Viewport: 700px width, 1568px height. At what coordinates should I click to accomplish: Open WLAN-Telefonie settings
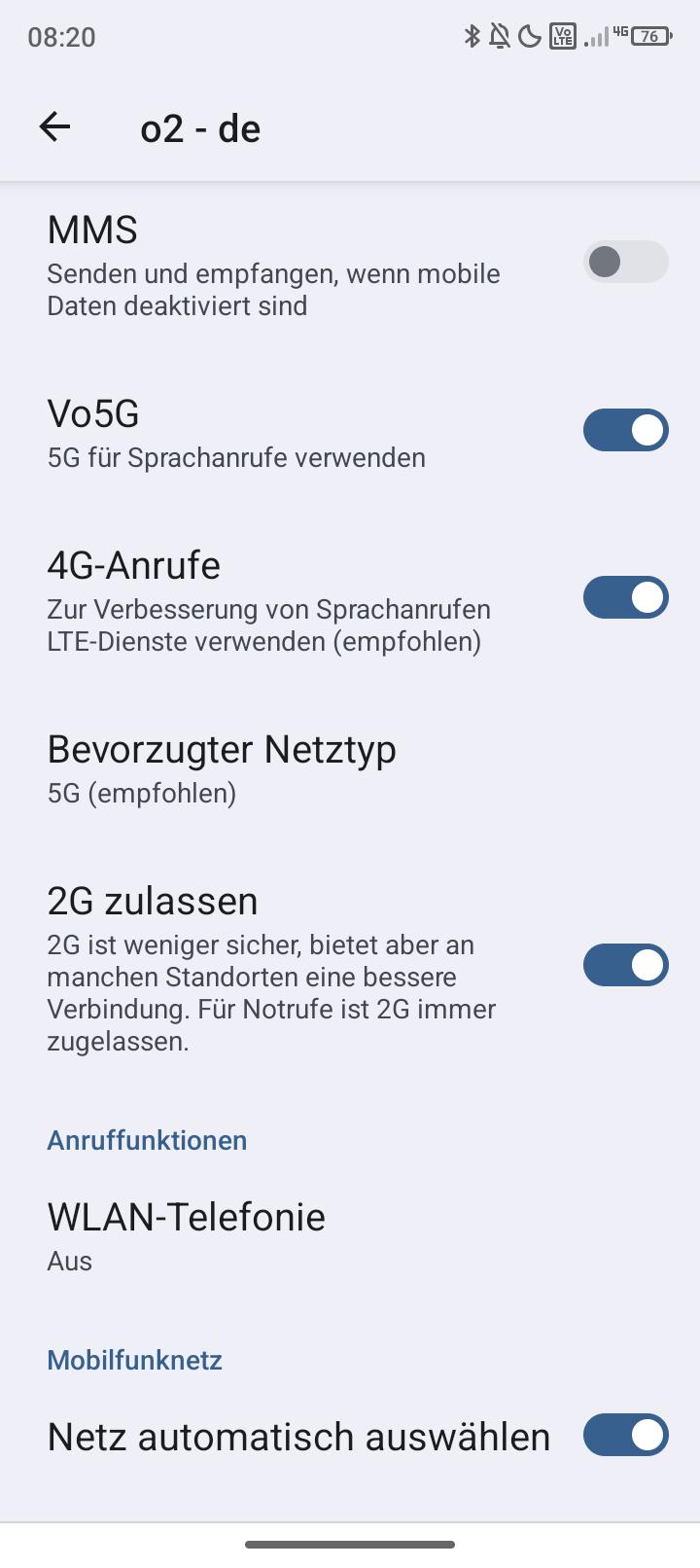(x=350, y=1236)
